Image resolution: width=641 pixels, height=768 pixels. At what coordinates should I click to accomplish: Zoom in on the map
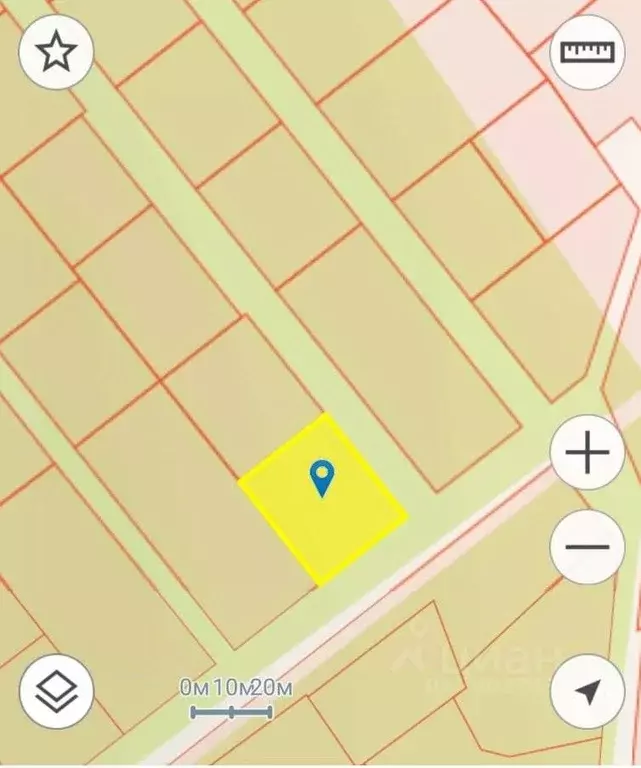point(587,455)
